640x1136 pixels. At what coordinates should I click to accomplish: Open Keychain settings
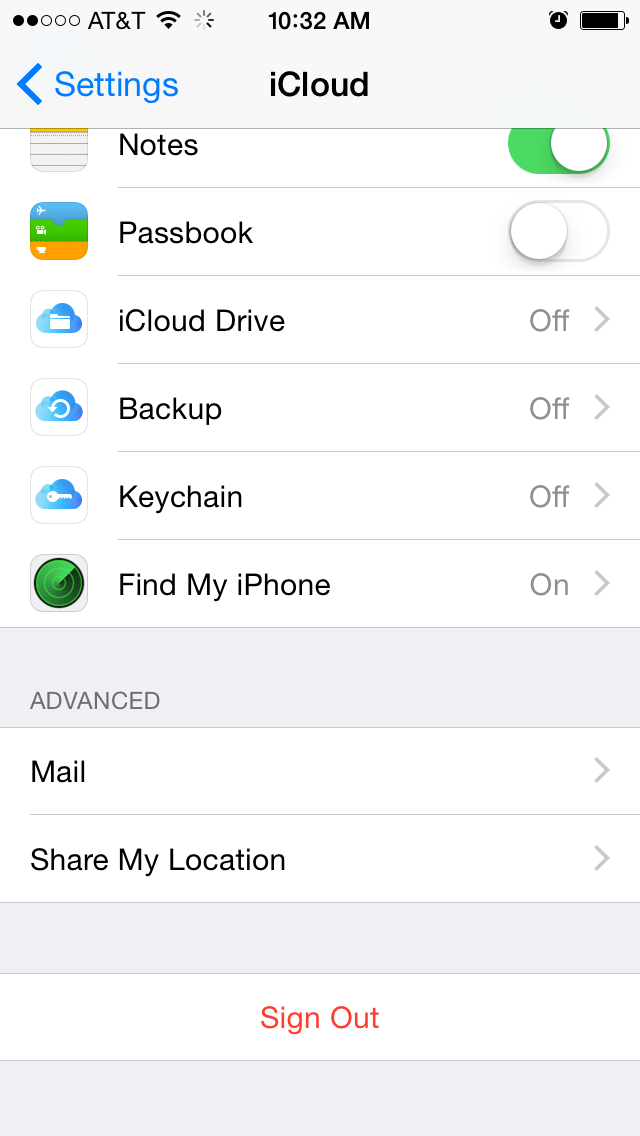point(320,496)
